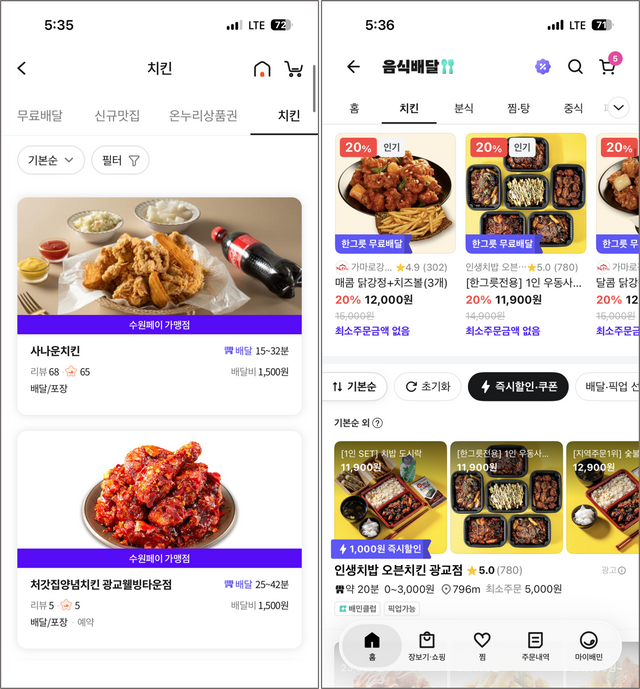
Task: Open the 찜 heart tab in bottom navigation
Action: pyautogui.click(x=481, y=647)
